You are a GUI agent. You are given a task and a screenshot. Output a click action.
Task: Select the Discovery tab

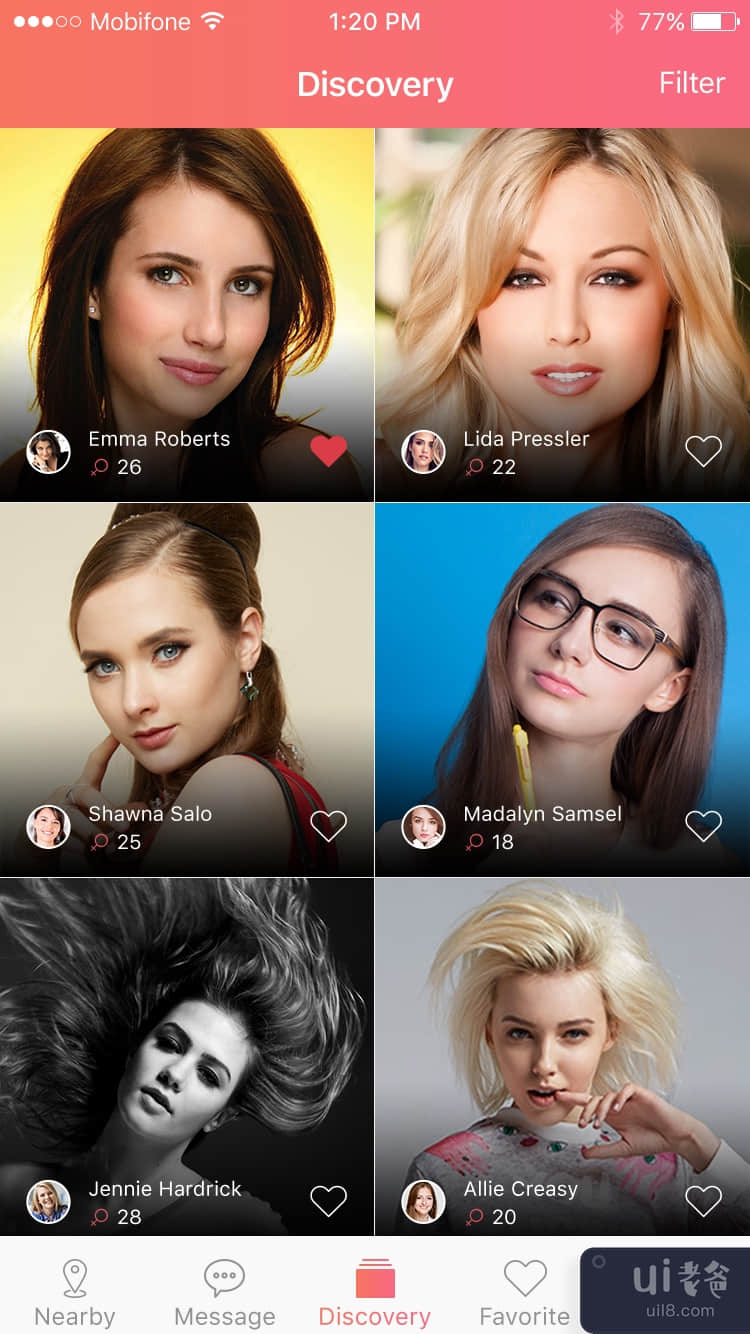(x=375, y=1293)
